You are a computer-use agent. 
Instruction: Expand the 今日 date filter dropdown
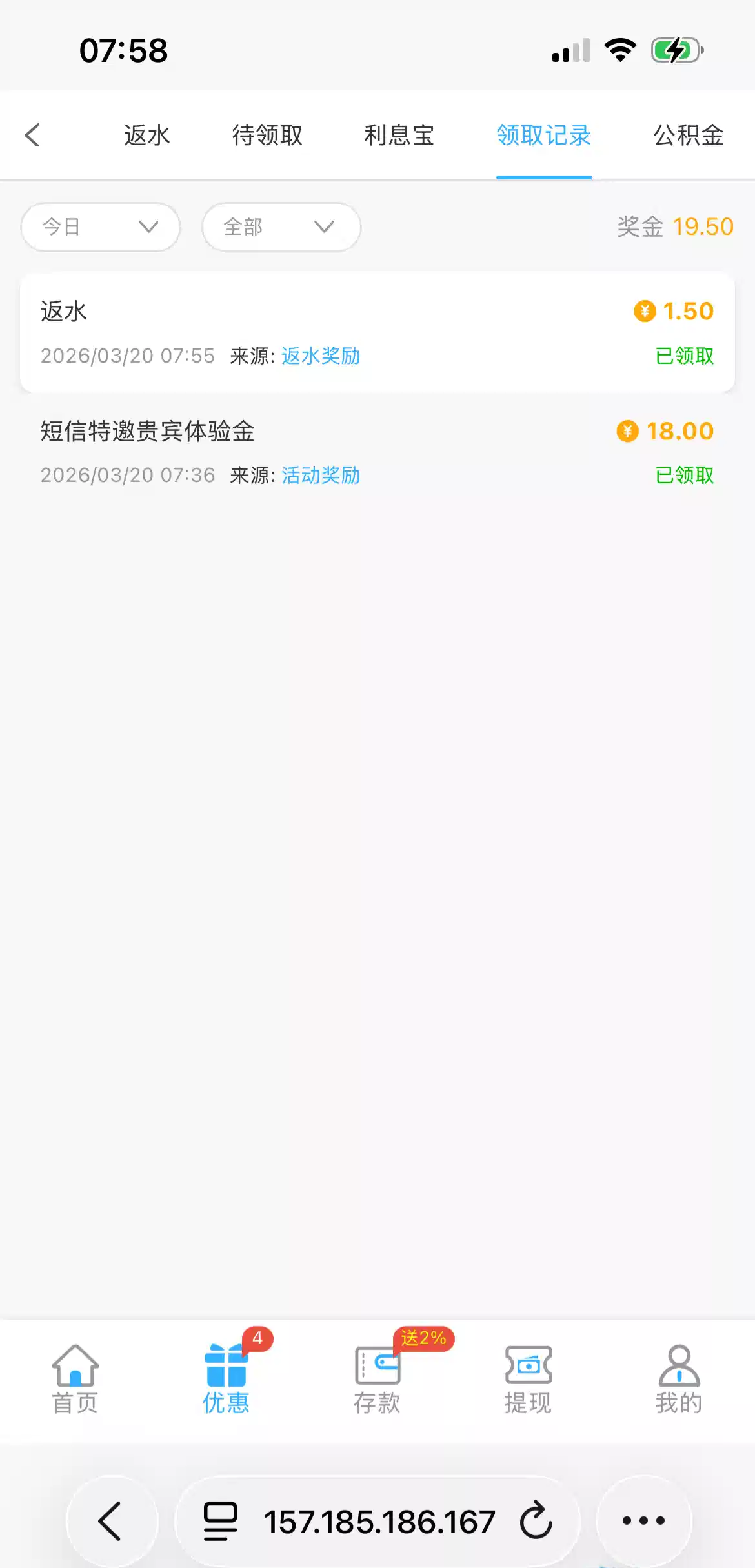click(x=101, y=227)
